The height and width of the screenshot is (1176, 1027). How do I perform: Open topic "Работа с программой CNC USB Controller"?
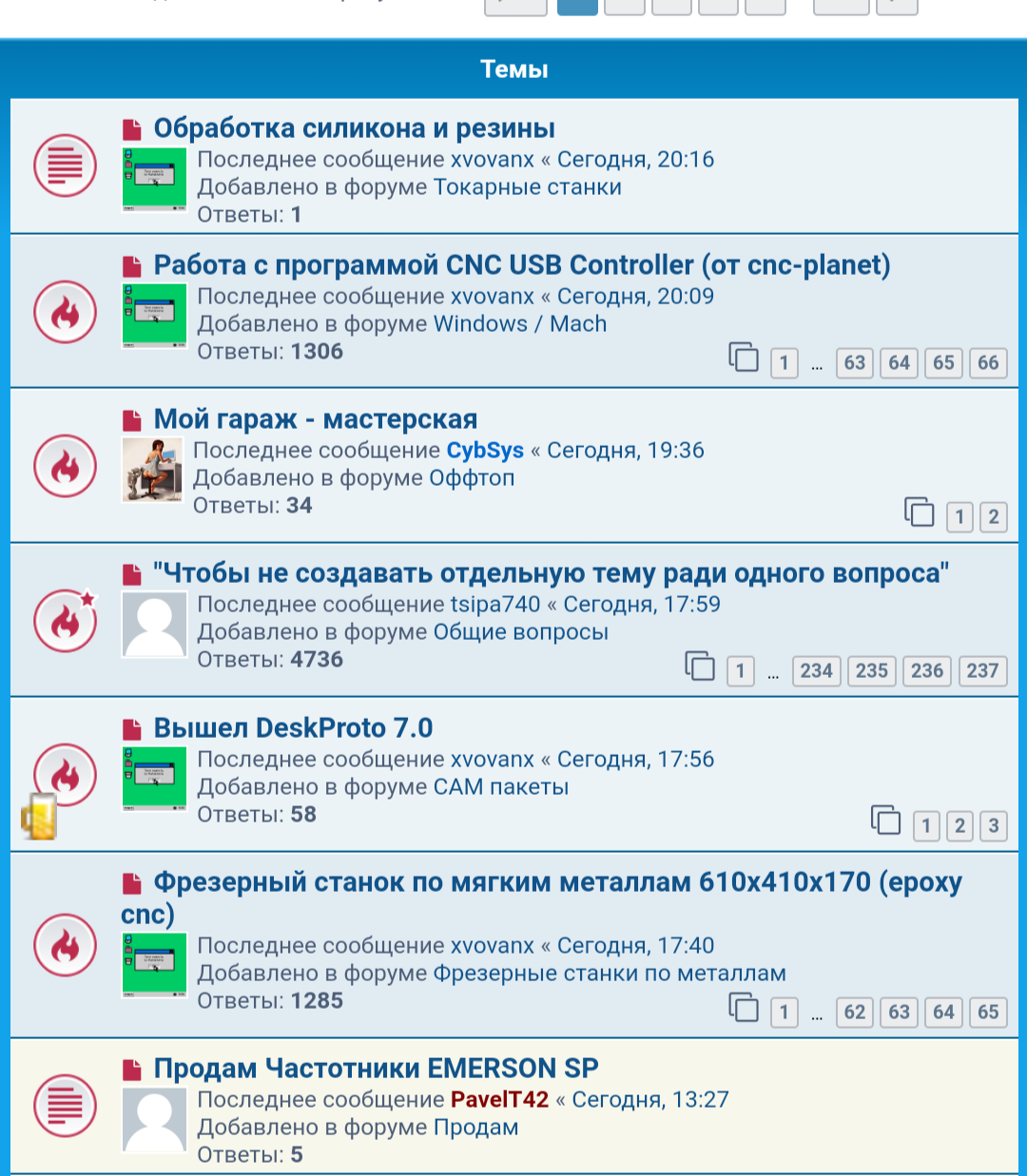[521, 265]
